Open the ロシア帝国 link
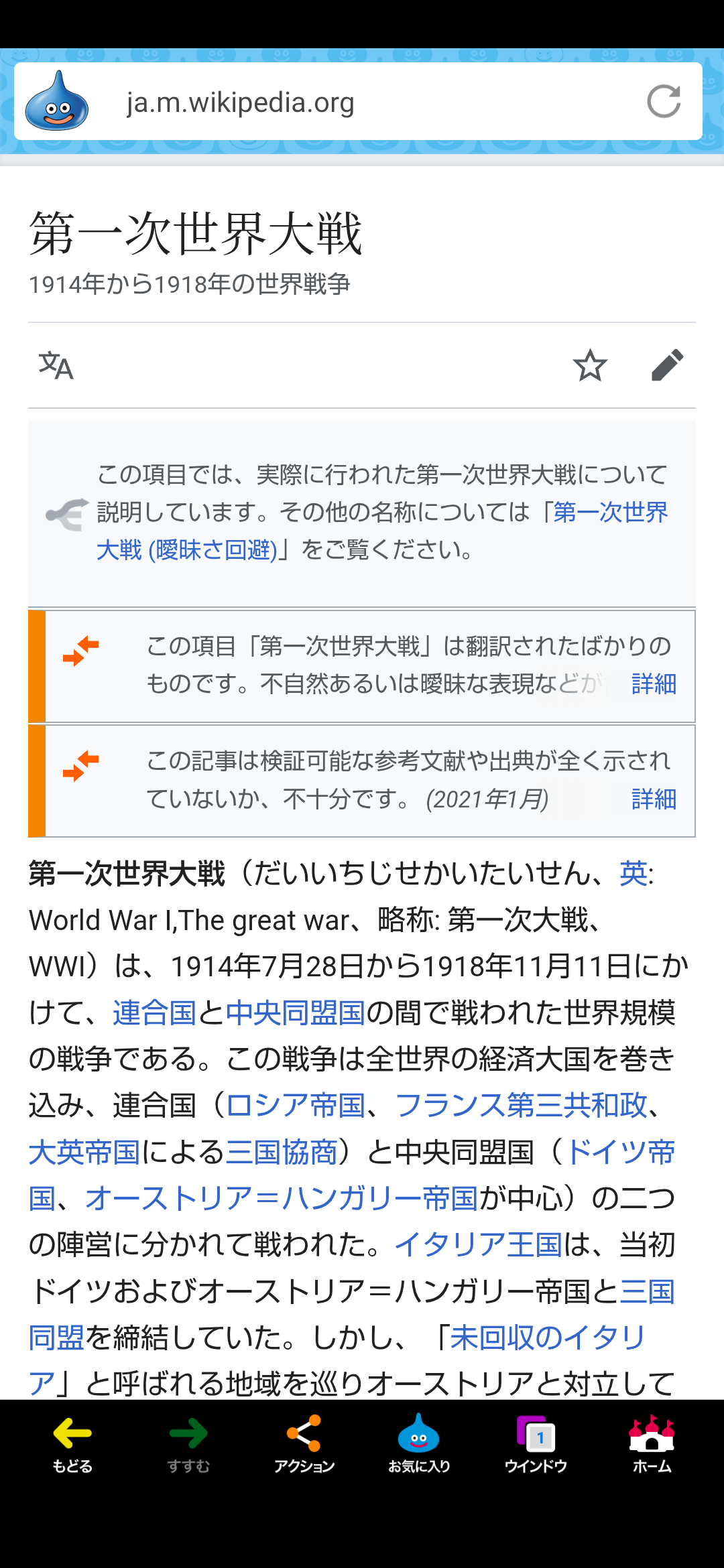 [x=295, y=1105]
